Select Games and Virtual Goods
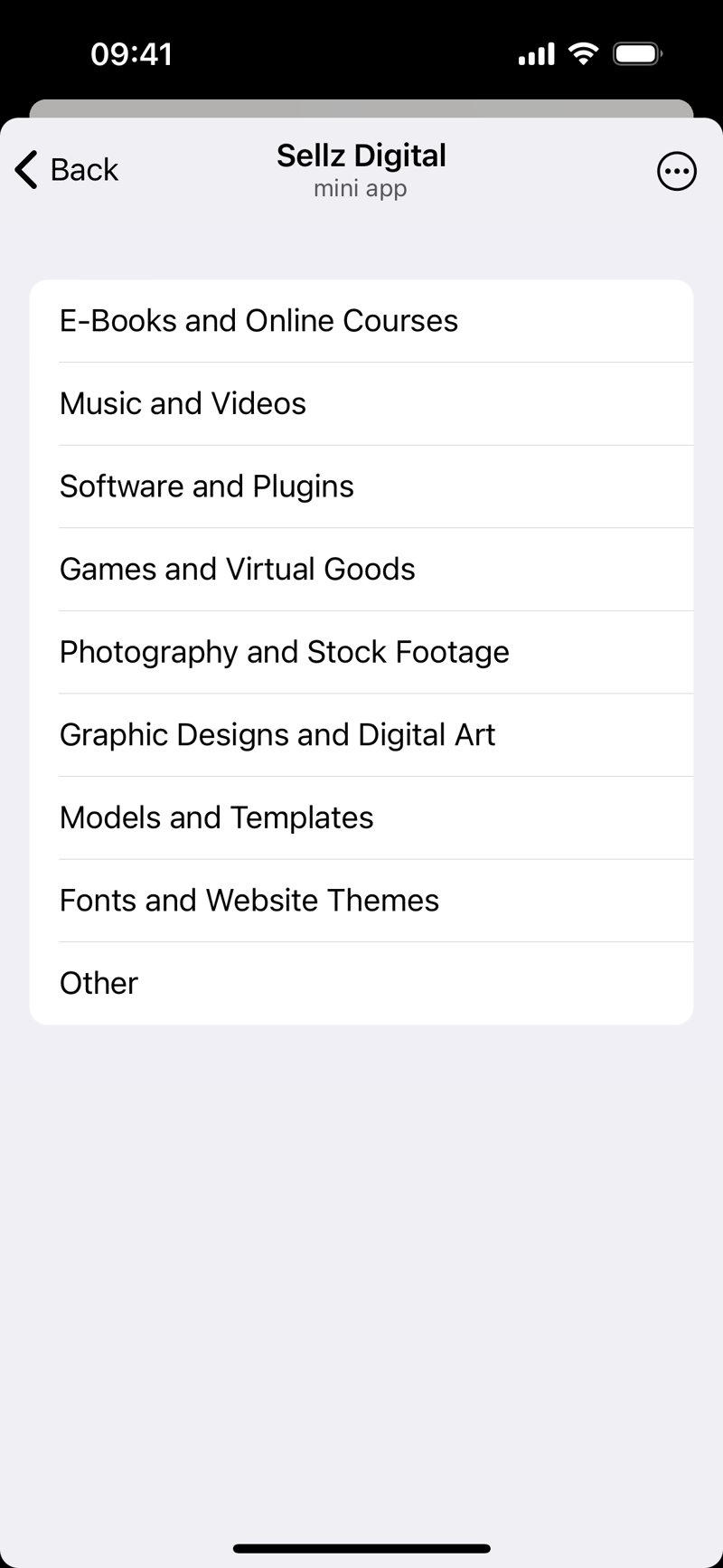Image resolution: width=723 pixels, height=1568 pixels. click(237, 570)
